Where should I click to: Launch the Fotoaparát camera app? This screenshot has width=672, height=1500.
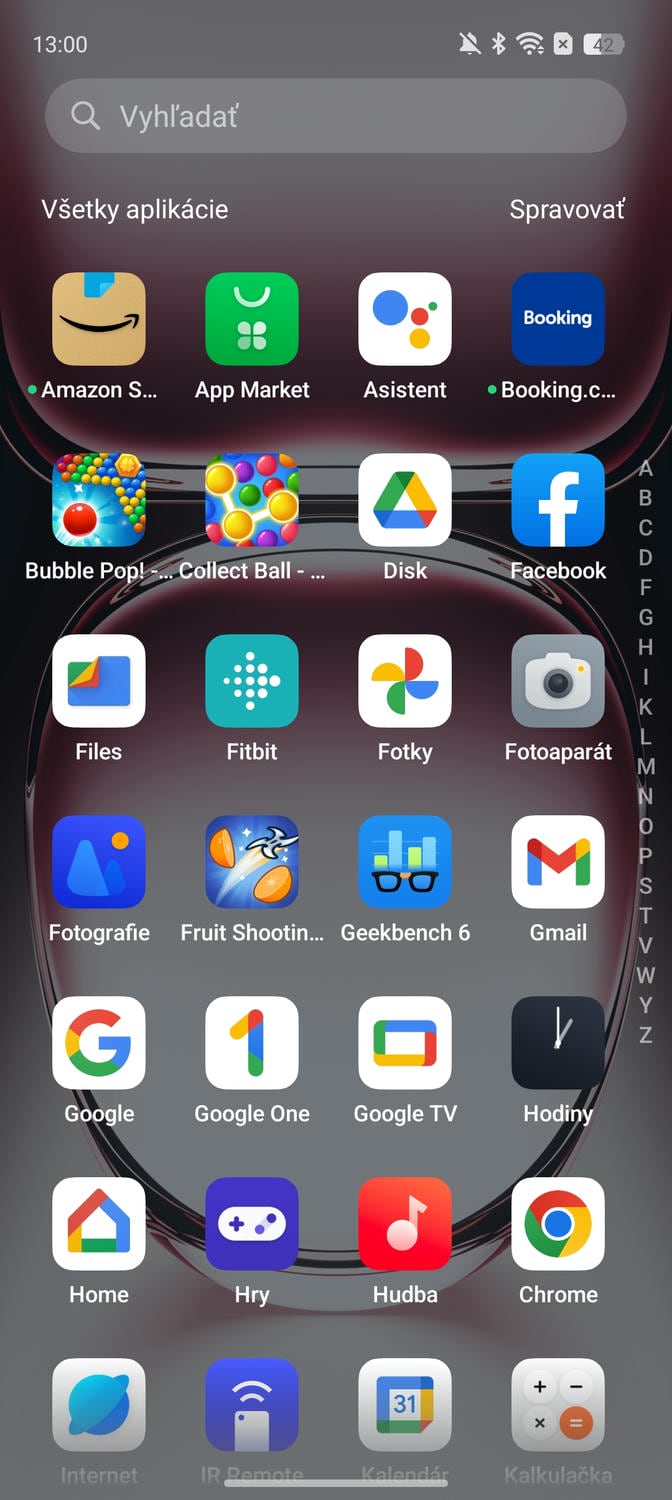click(x=558, y=681)
